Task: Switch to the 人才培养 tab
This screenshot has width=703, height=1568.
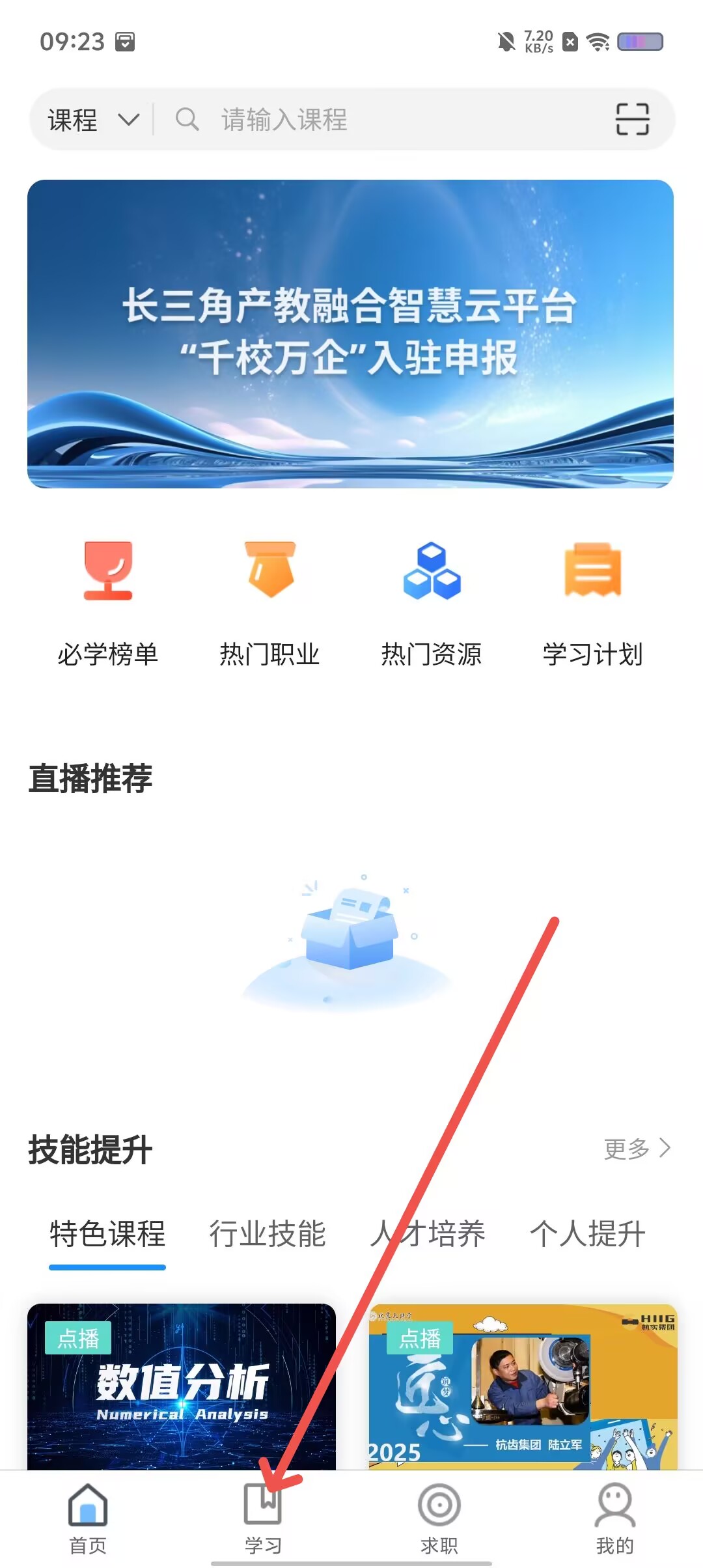Action: coord(428,1234)
